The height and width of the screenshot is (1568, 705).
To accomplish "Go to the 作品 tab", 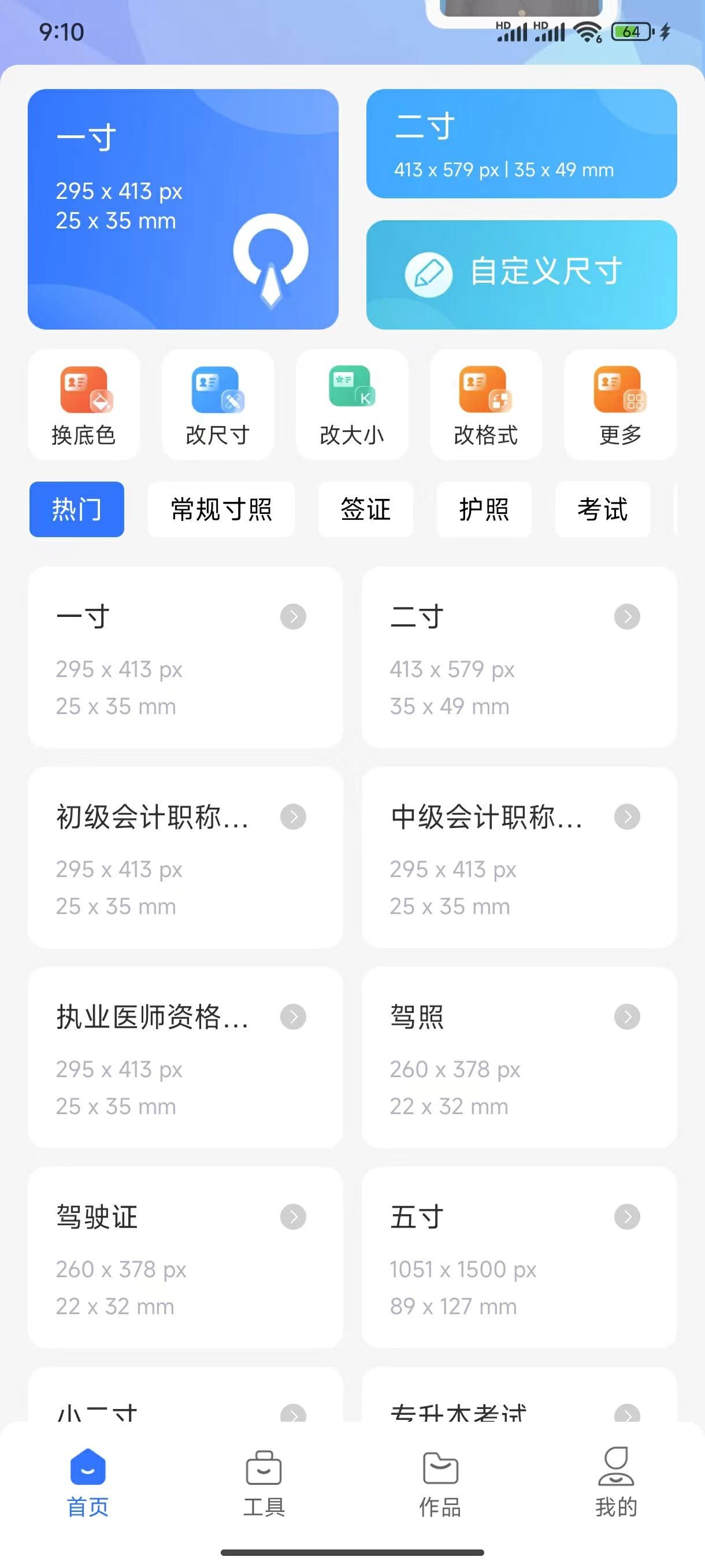I will coord(440,1484).
